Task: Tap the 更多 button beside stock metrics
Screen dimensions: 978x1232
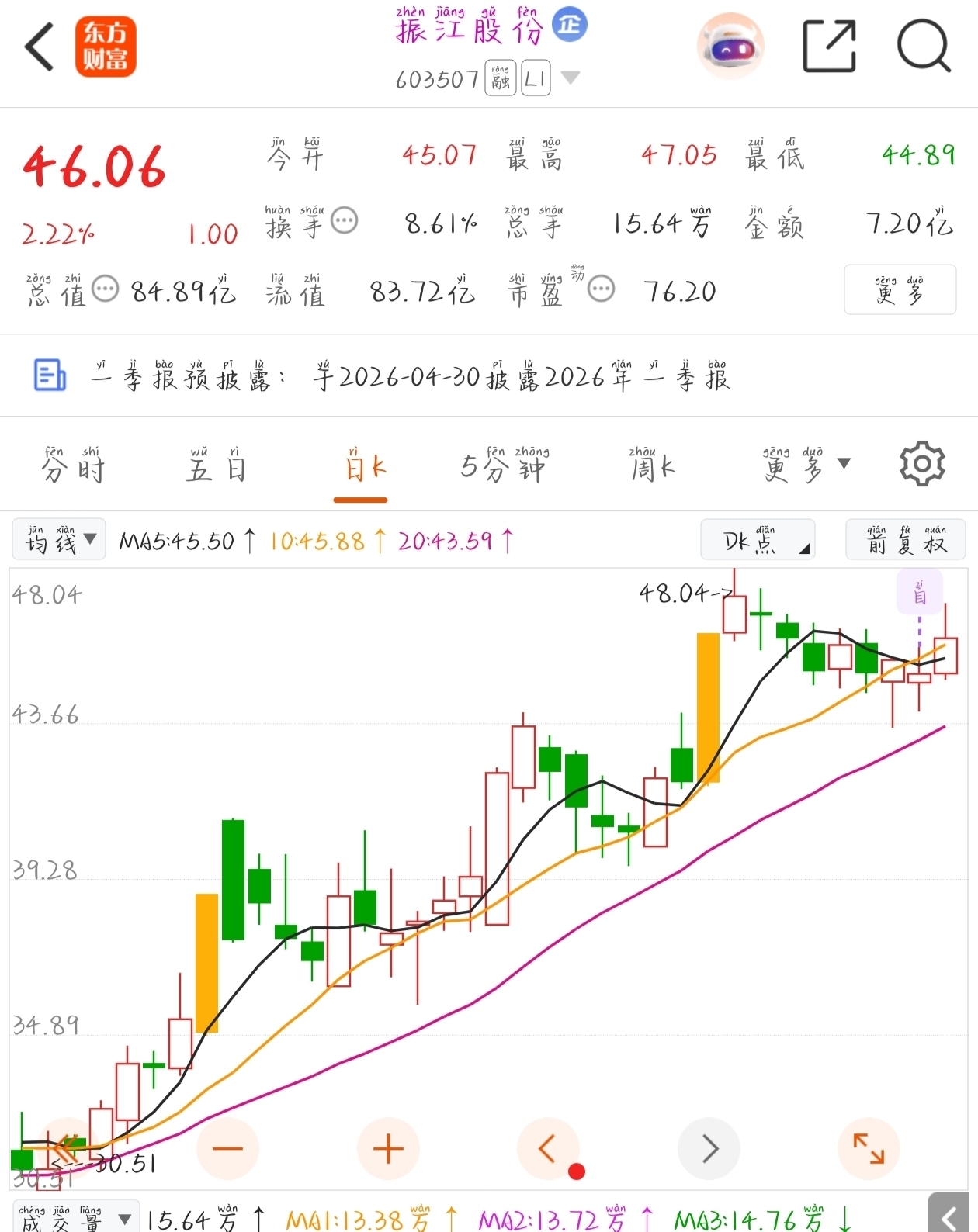Action: (x=900, y=290)
